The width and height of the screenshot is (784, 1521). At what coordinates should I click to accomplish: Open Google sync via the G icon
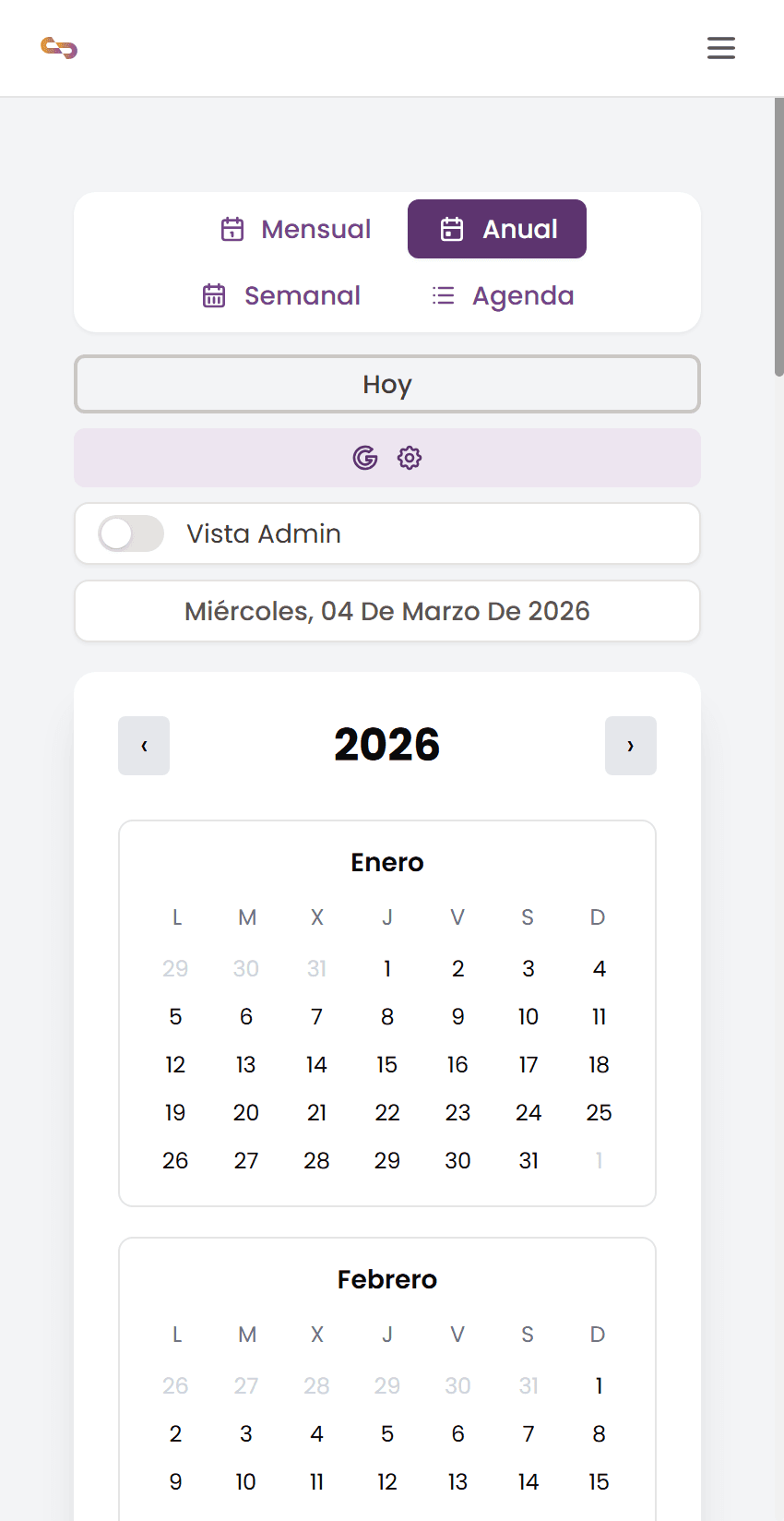click(x=366, y=457)
